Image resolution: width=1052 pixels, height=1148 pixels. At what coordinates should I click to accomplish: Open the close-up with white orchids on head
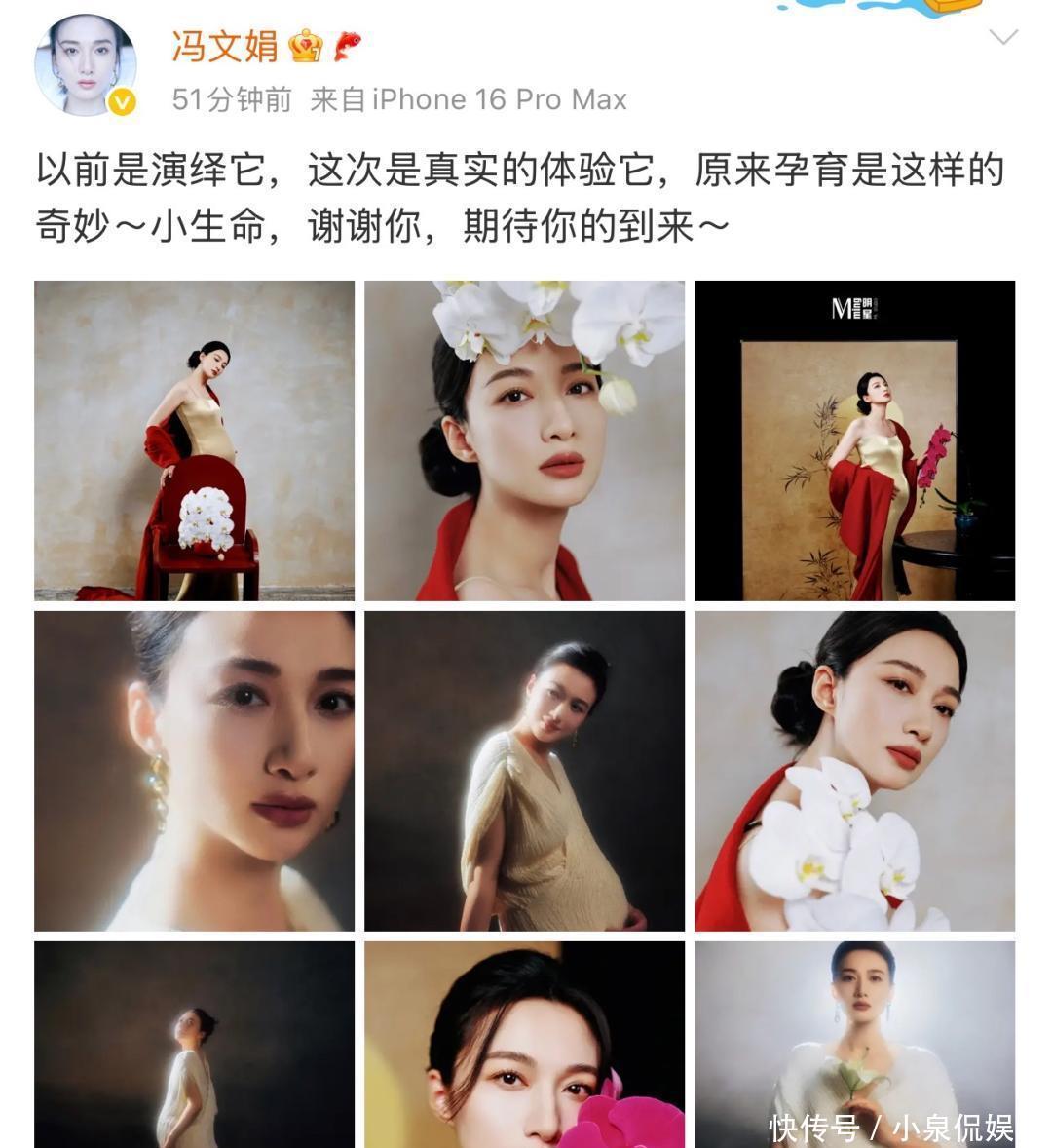[524, 440]
